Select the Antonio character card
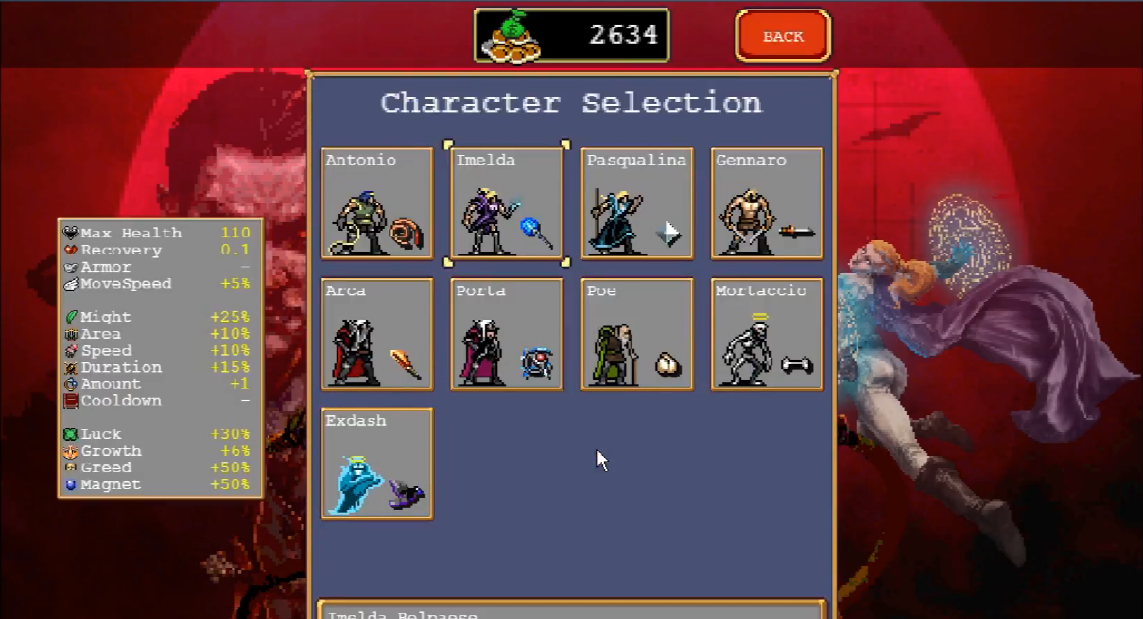 (x=377, y=203)
